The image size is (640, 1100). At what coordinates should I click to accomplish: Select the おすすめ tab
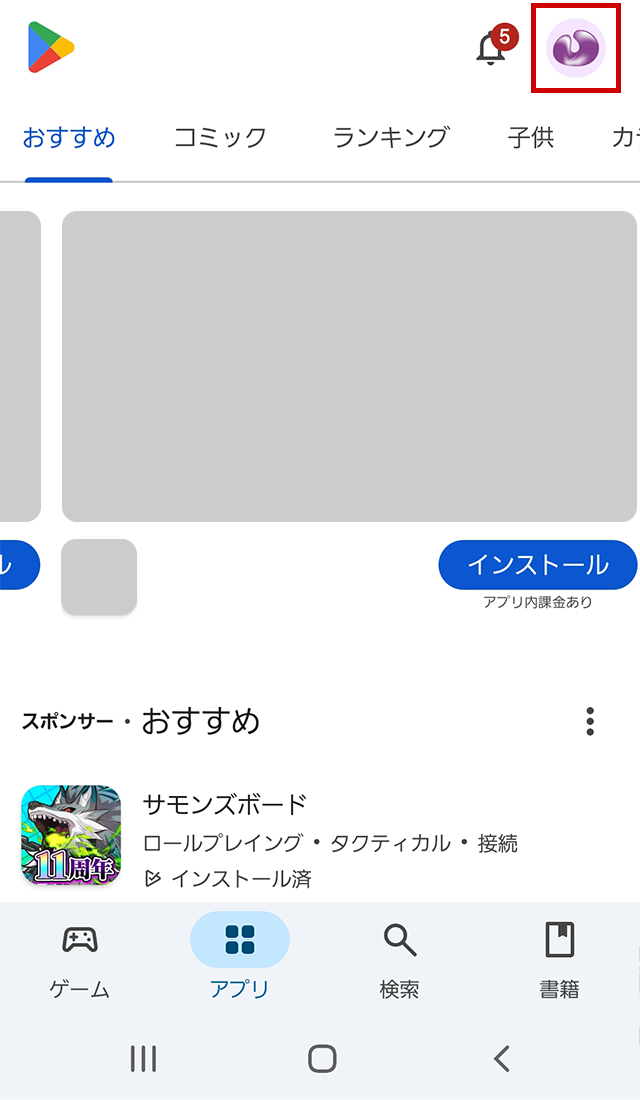coord(69,138)
